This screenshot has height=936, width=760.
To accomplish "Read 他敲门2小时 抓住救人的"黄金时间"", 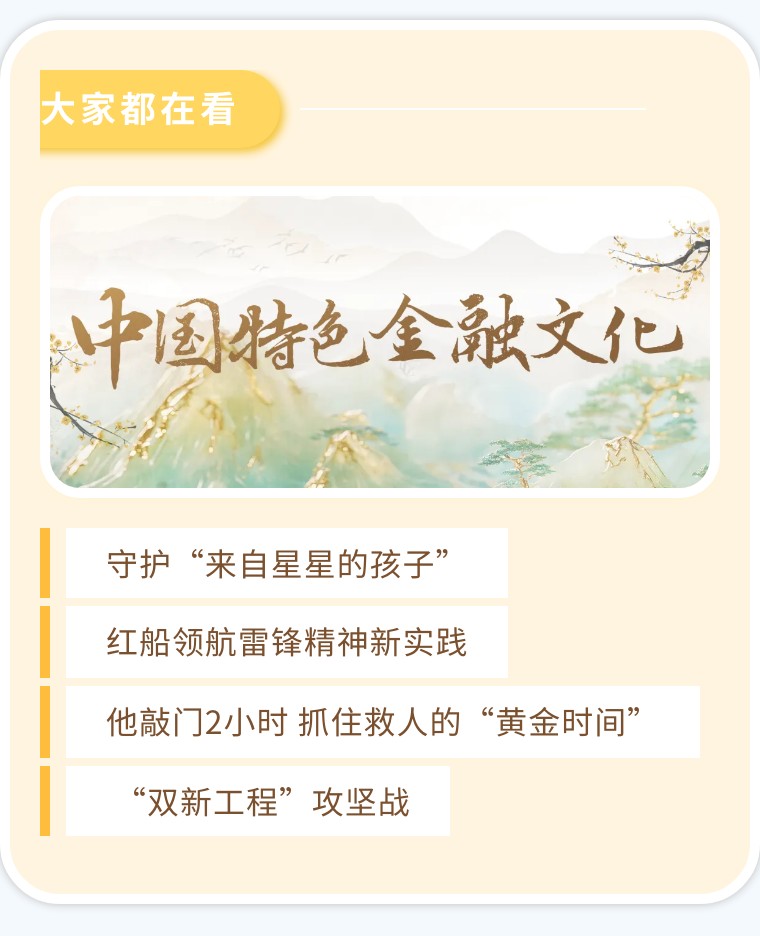I will tap(382, 721).
